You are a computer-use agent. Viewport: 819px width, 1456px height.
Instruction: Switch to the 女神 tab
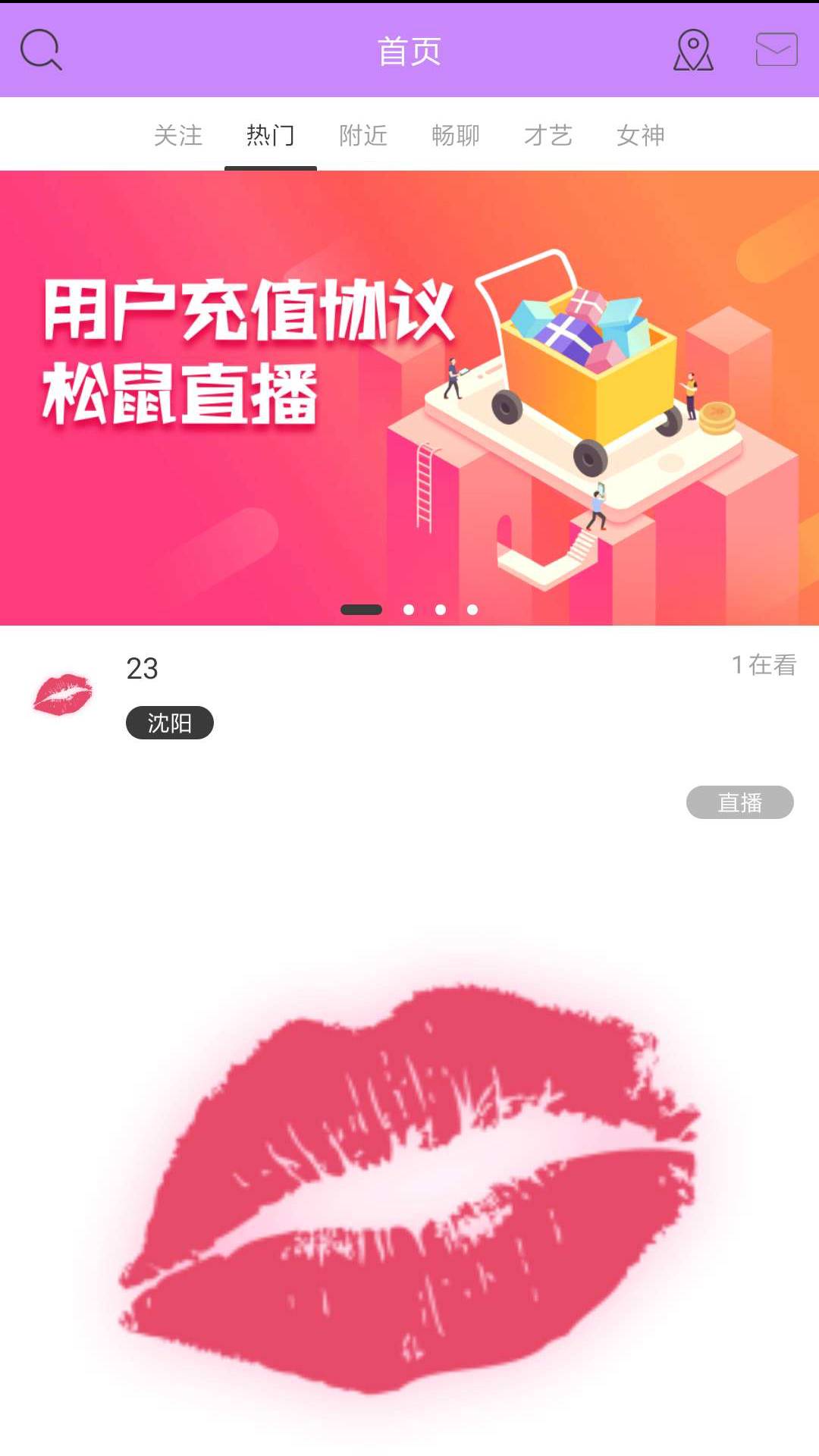tap(641, 136)
